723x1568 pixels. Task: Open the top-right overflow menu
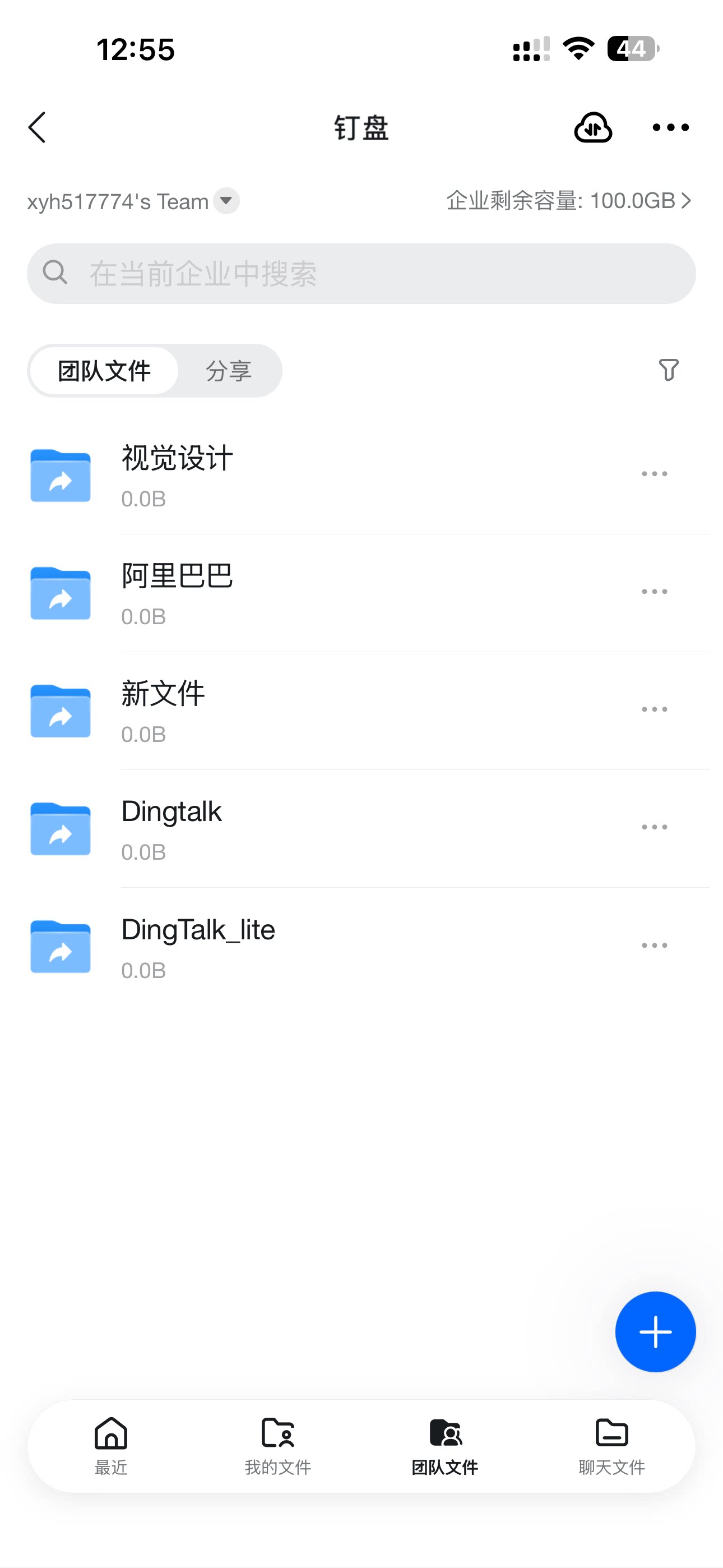[x=670, y=127]
